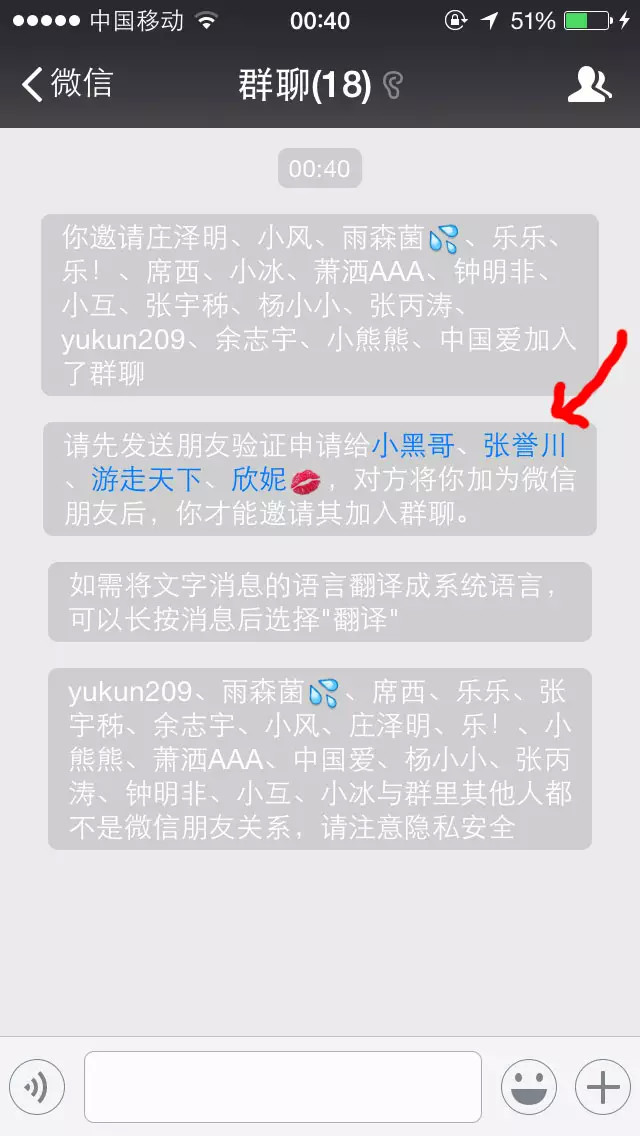Viewport: 640px width, 1136px height.
Task: Tap the 小黑哥 name link
Action: point(413,446)
